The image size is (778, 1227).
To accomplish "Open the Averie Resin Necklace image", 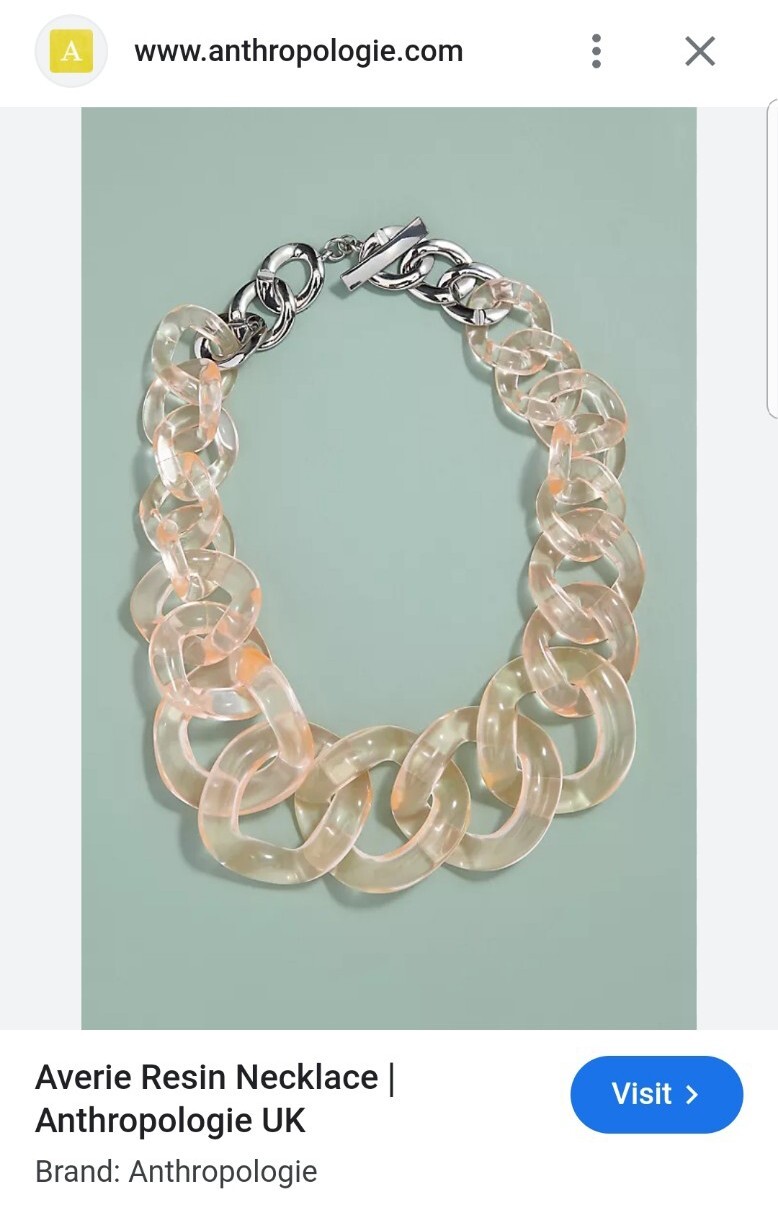I will point(388,567).
